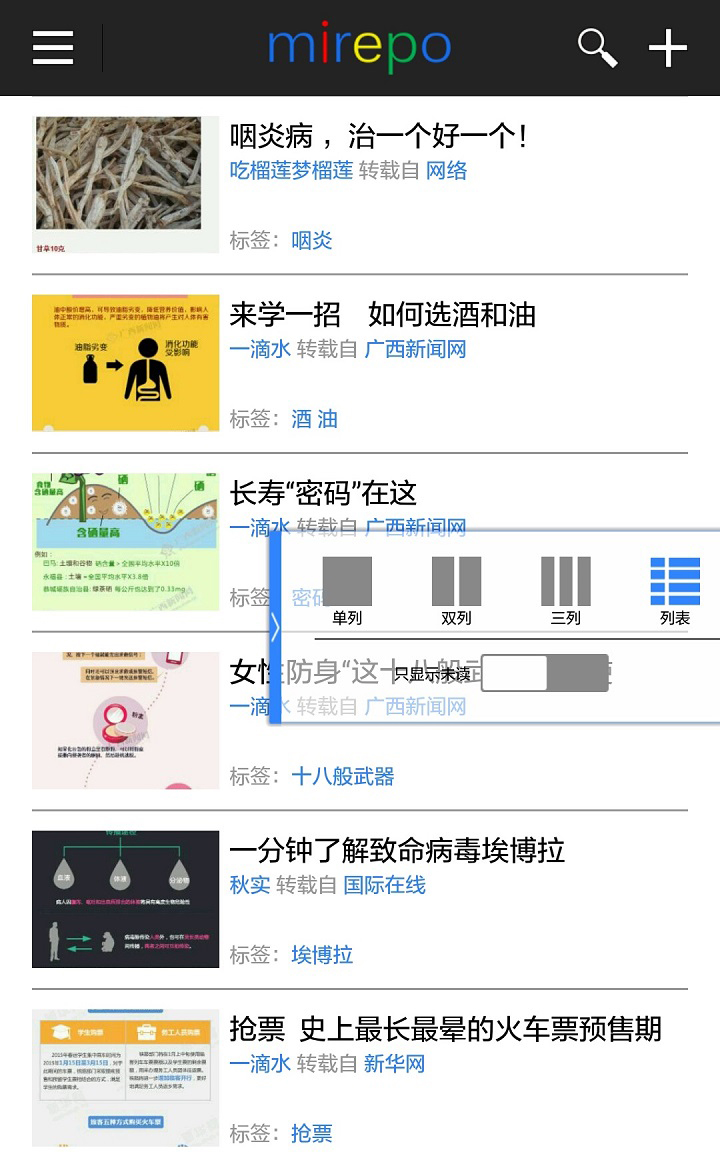
Task: Open the search magnifier
Action: click(x=597, y=47)
